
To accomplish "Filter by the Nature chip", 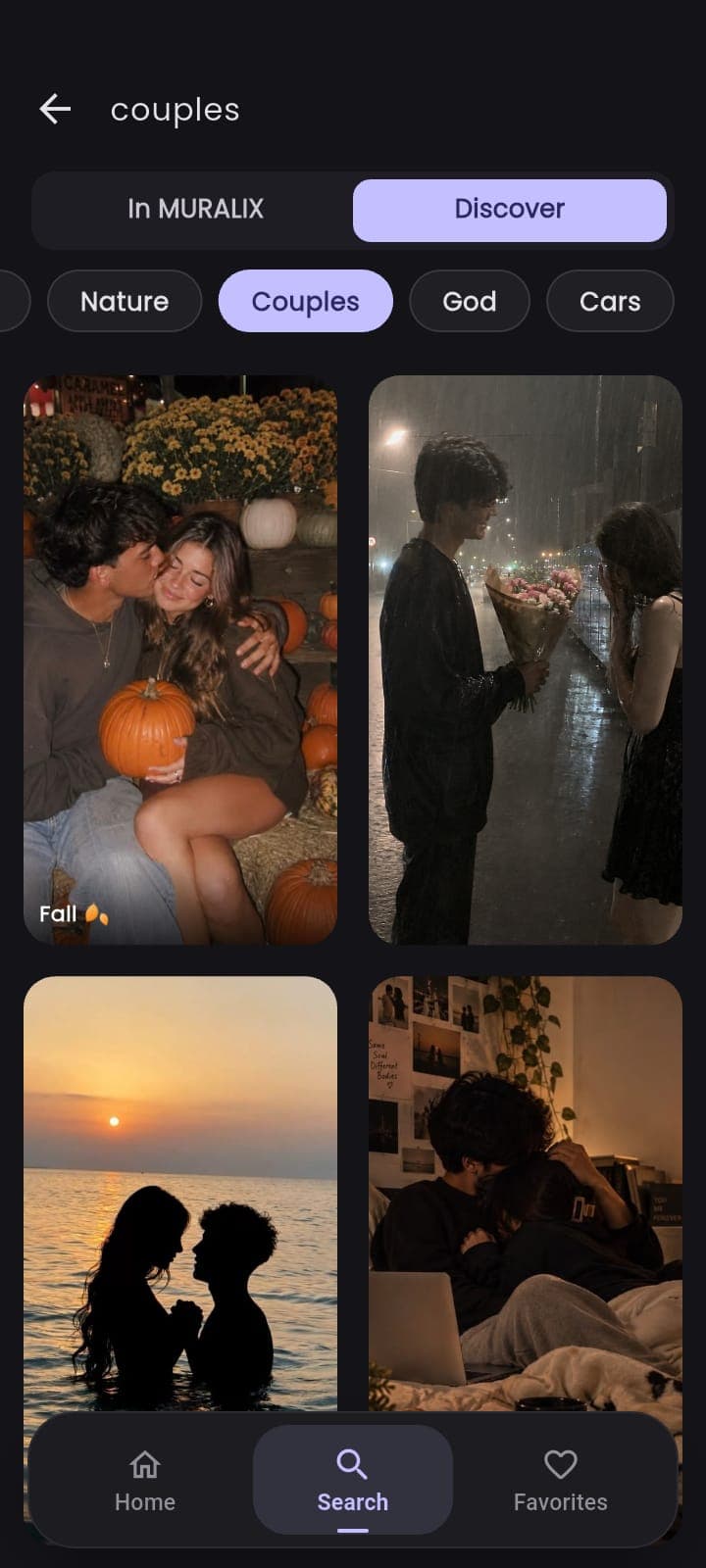I will pyautogui.click(x=125, y=301).
